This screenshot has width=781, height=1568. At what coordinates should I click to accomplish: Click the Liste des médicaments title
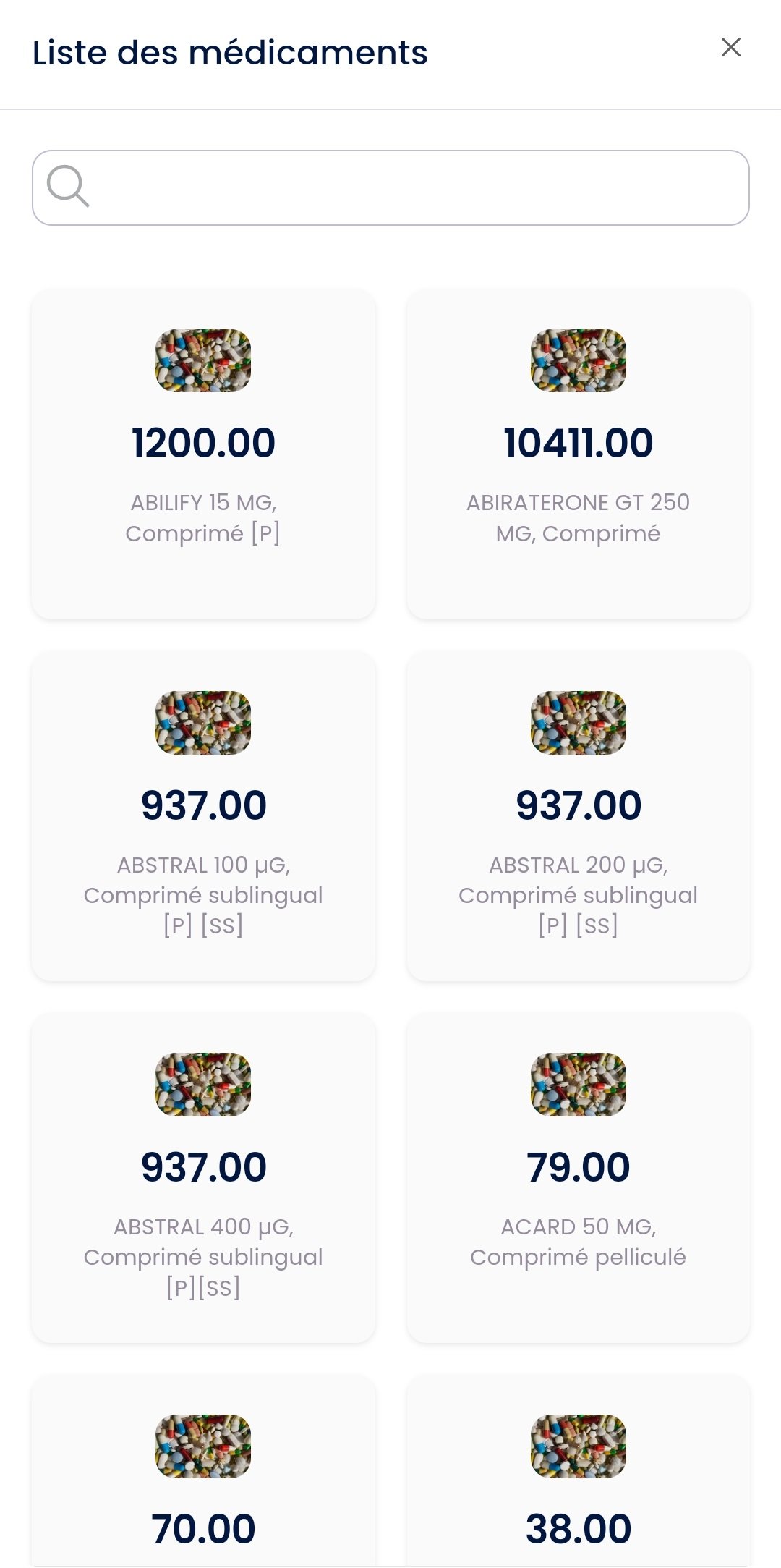click(229, 51)
